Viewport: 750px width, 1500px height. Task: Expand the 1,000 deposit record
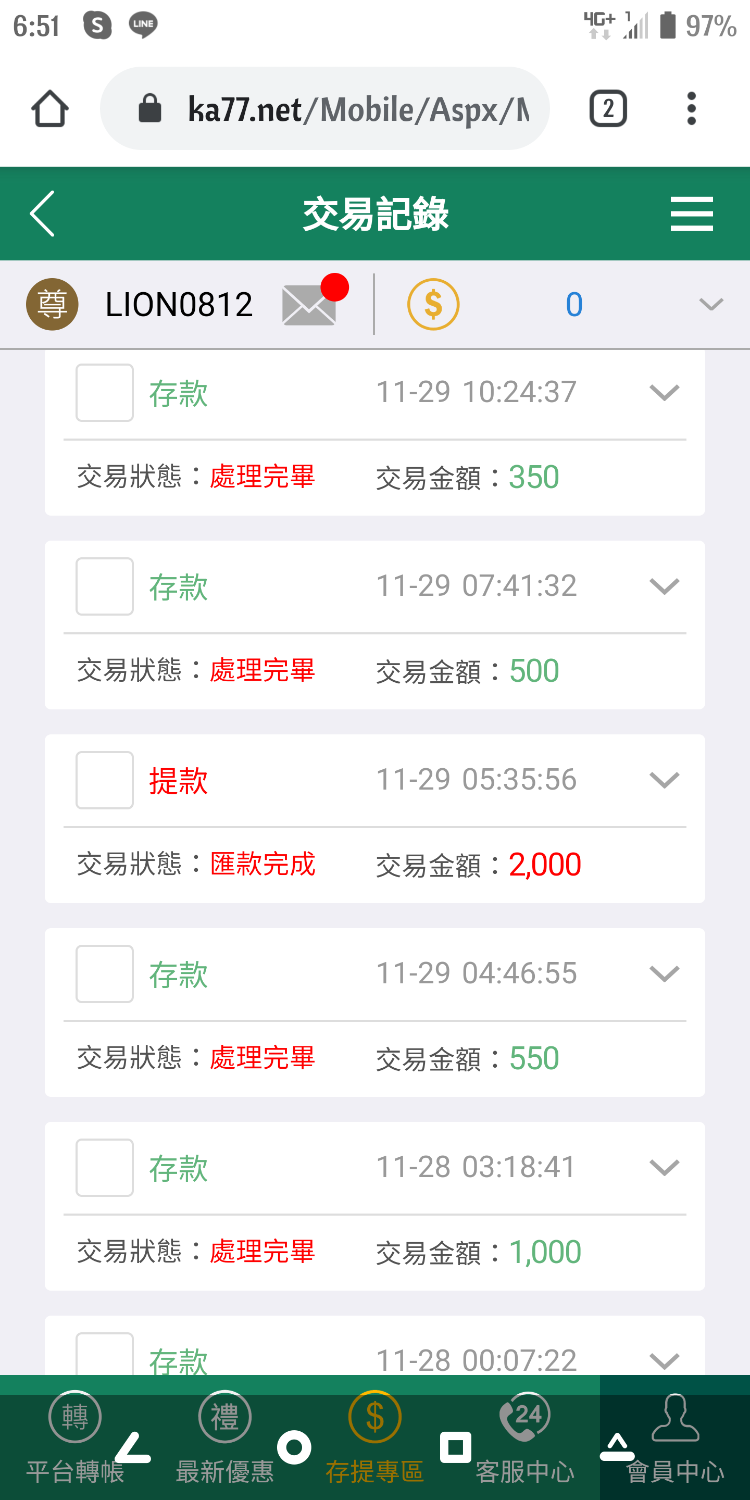tap(664, 1167)
